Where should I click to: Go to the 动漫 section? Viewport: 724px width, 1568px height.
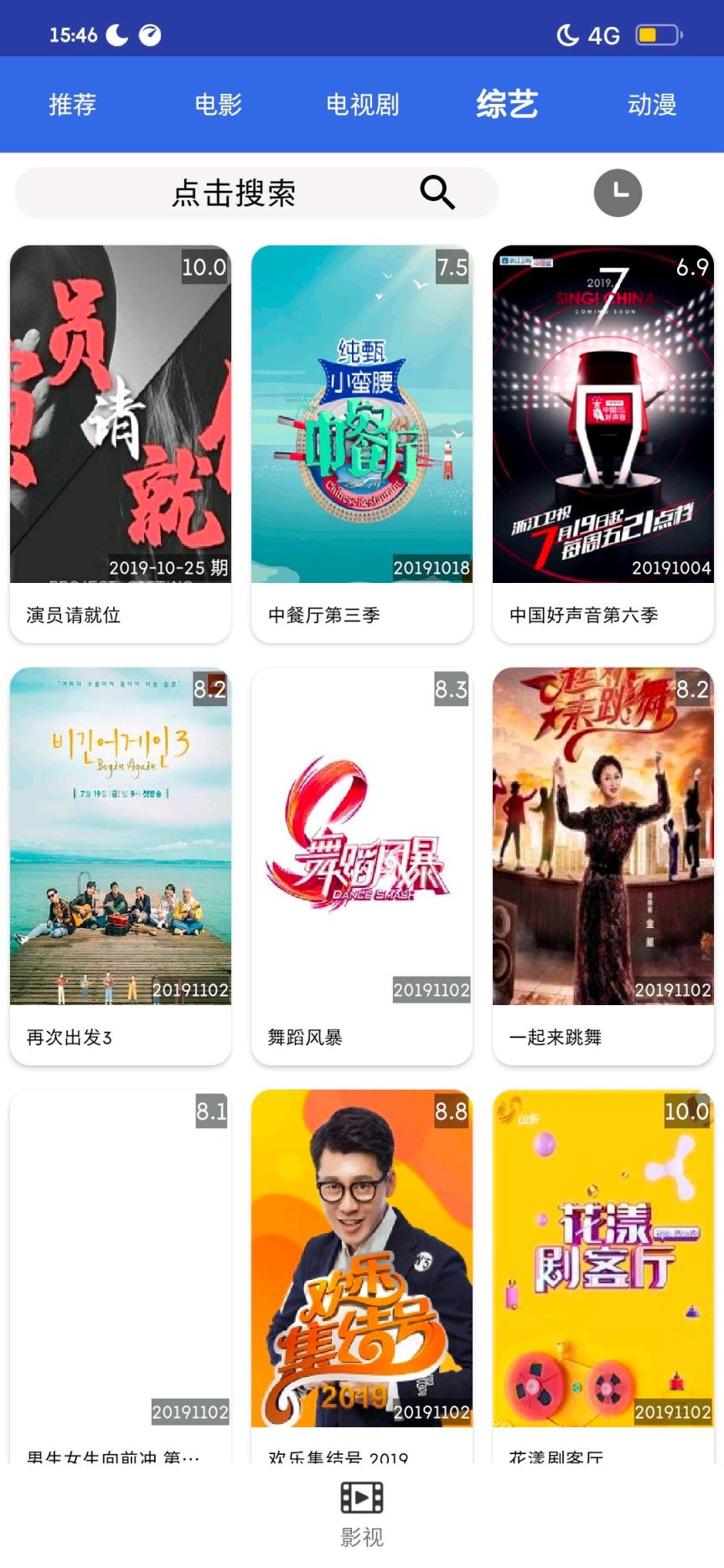coord(654,105)
